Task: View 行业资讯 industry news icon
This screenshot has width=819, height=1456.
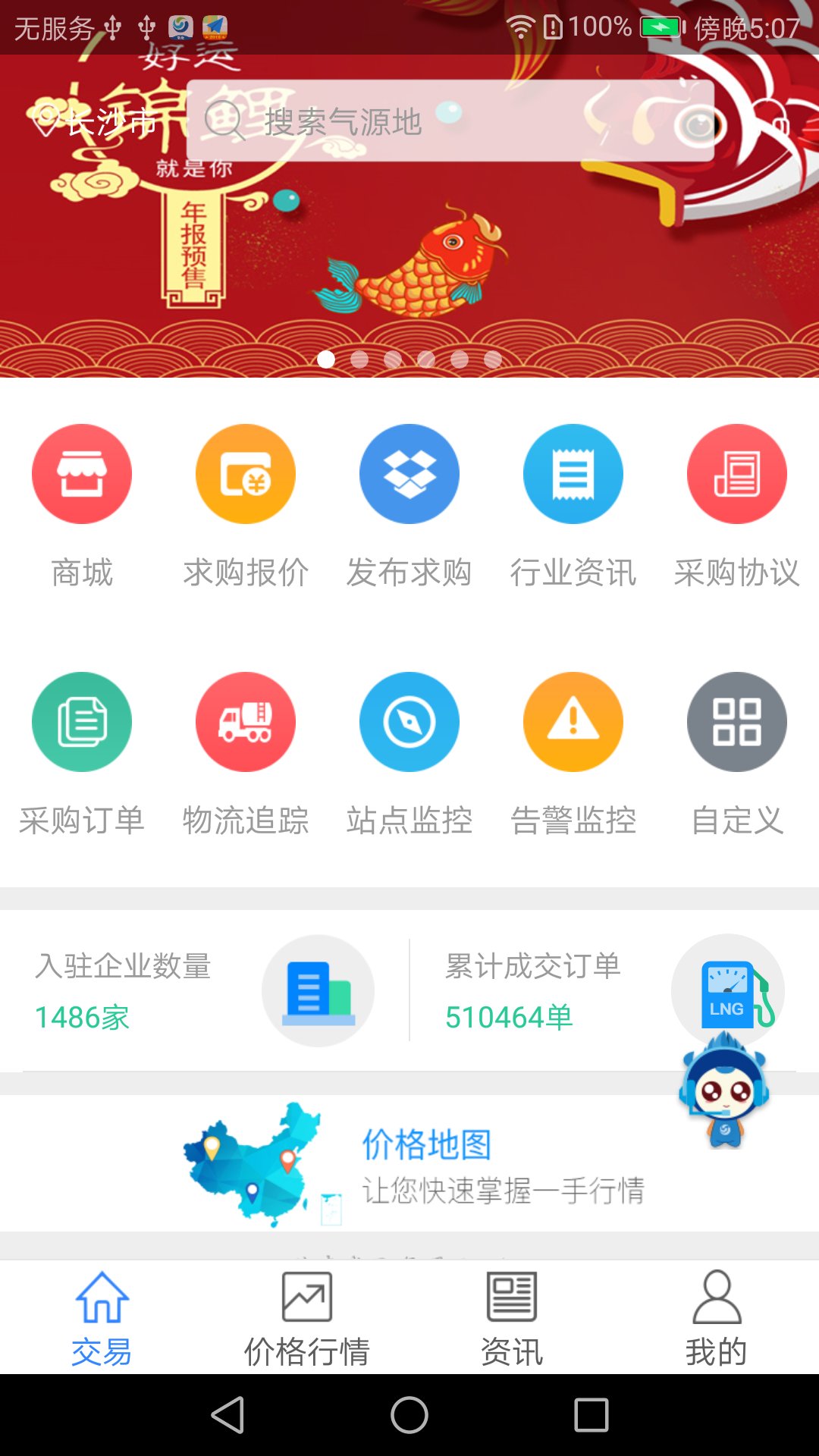Action: (573, 473)
